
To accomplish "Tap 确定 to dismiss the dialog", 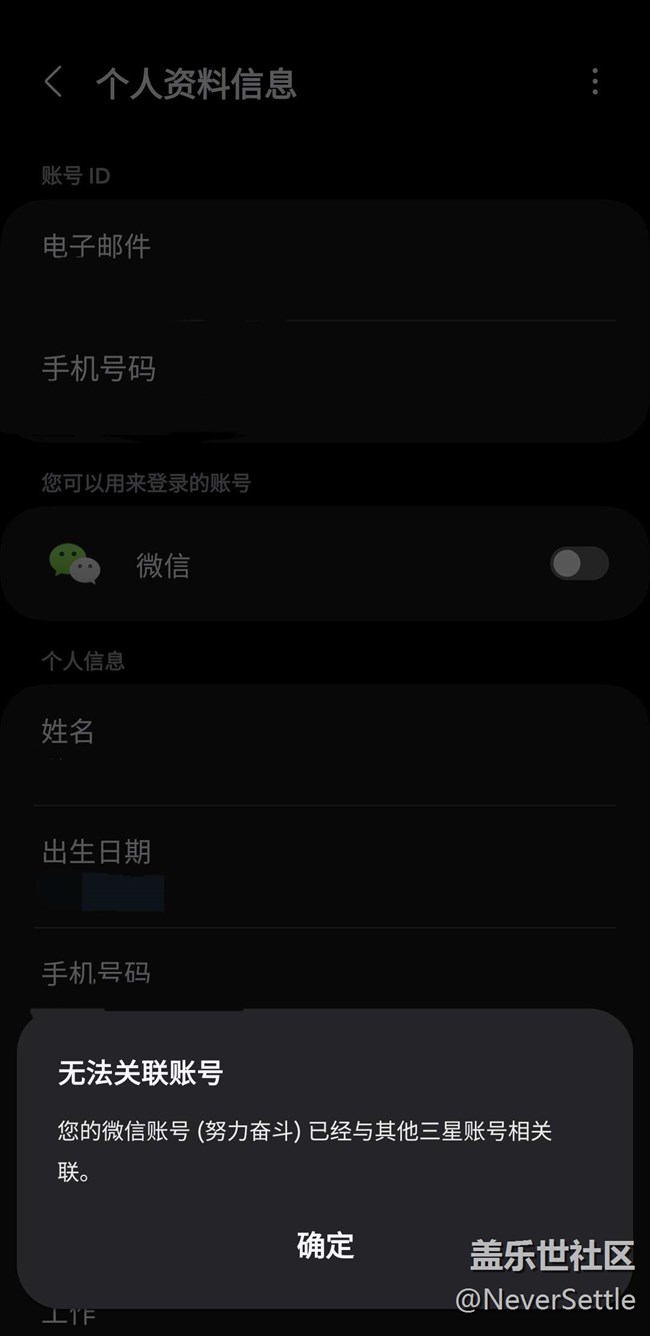I will [x=325, y=1245].
